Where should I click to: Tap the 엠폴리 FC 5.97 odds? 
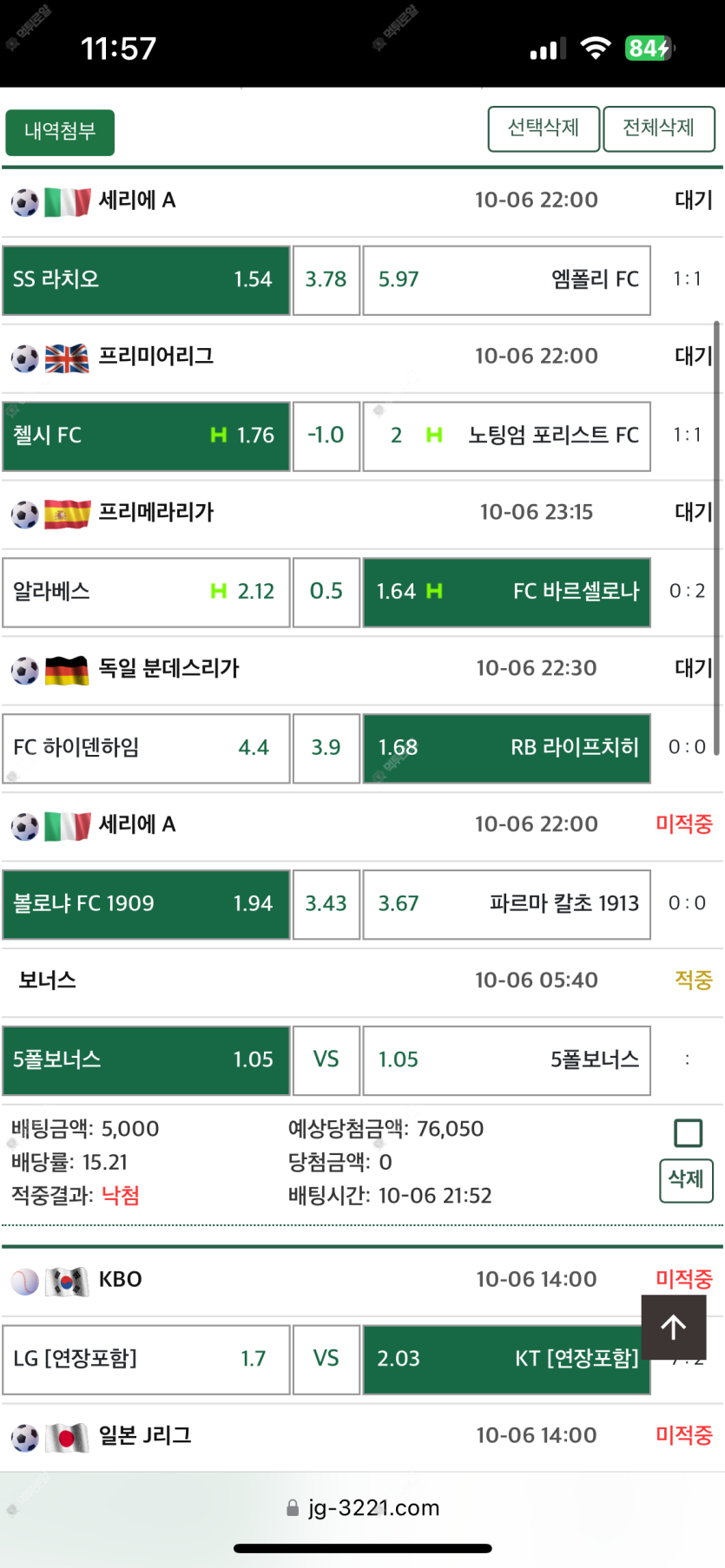[507, 280]
